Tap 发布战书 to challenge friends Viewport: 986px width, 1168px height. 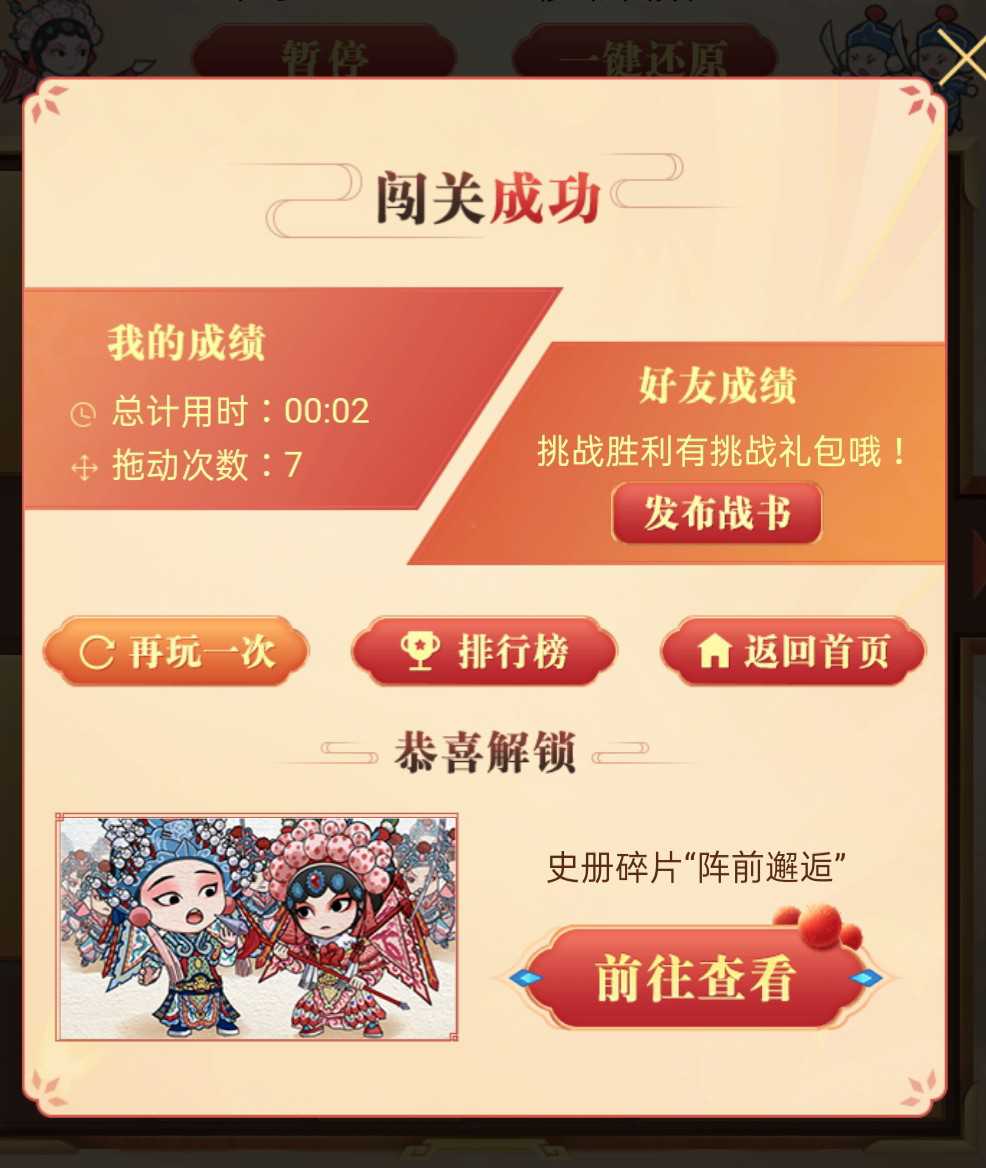coord(716,514)
